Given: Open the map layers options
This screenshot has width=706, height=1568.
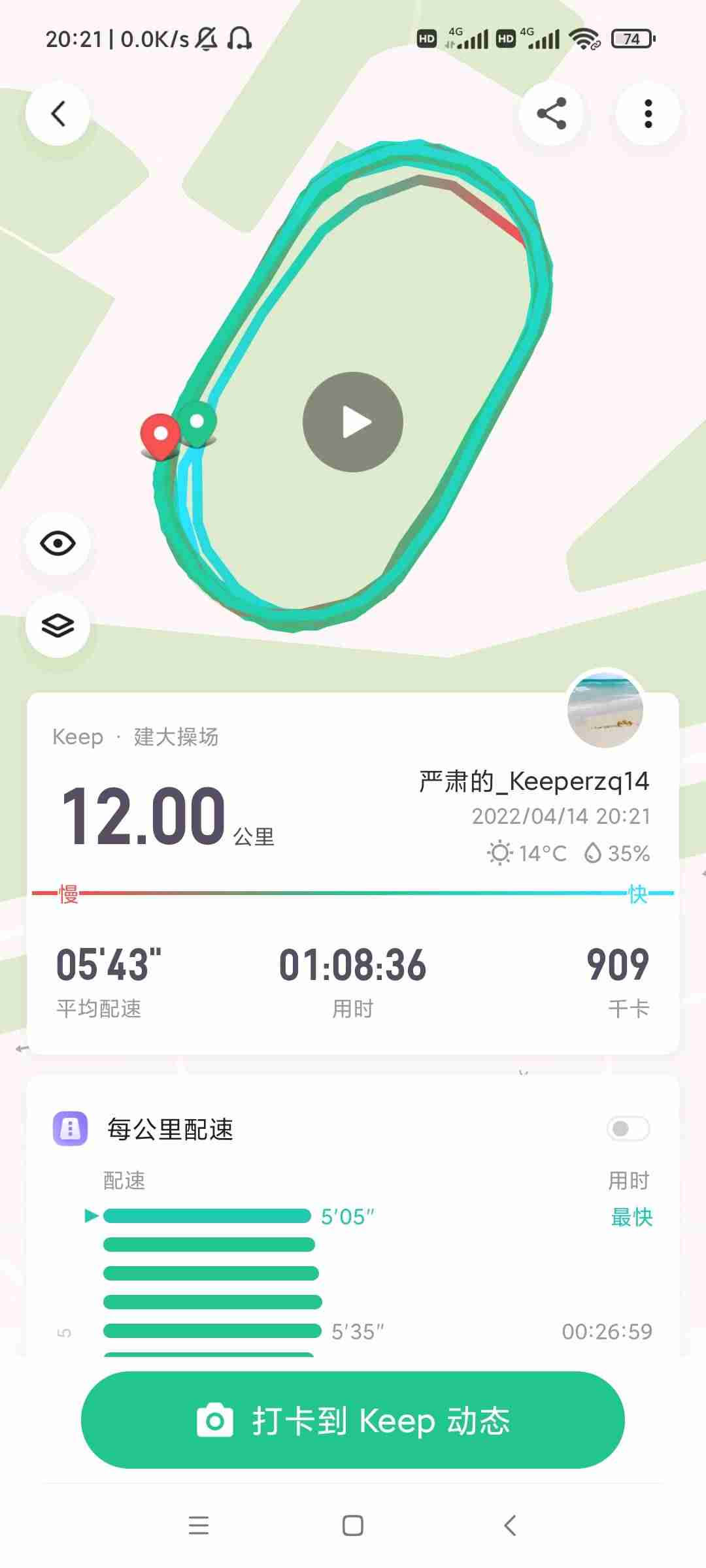Looking at the screenshot, I should tap(58, 625).
